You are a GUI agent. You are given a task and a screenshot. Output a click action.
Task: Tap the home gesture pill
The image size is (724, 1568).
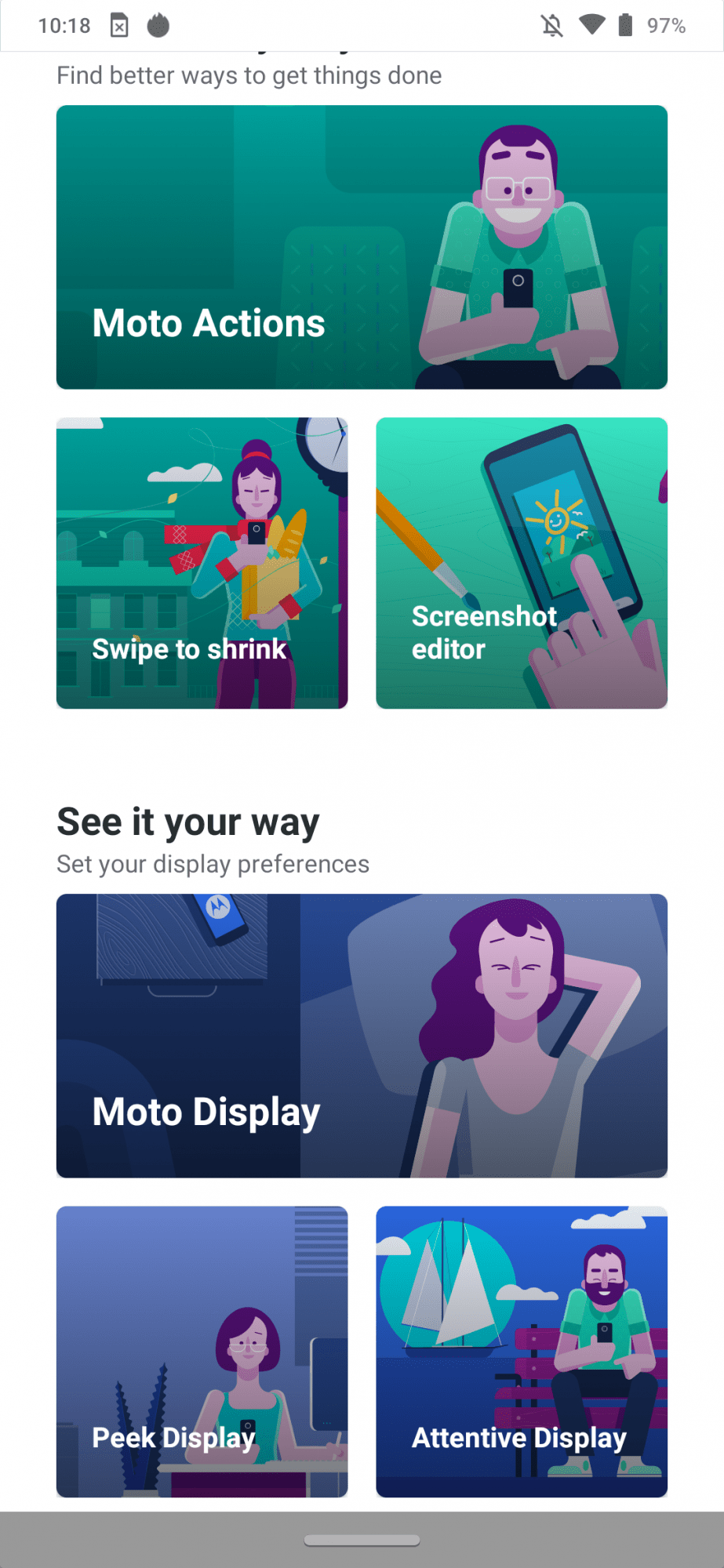tap(362, 1541)
